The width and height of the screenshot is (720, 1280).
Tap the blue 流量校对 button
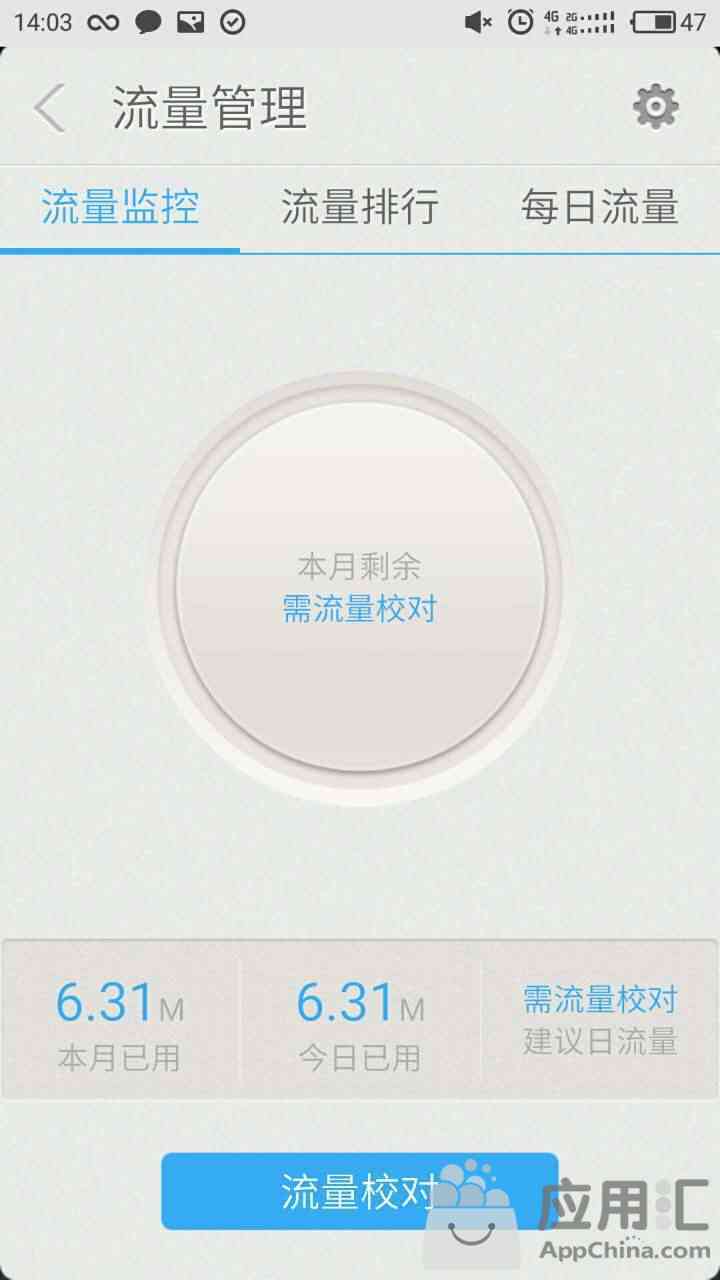360,1191
